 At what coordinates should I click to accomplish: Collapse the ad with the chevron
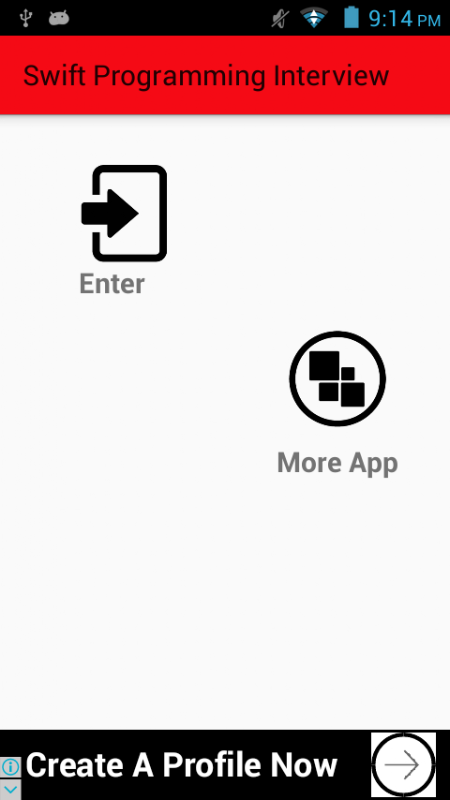11,789
